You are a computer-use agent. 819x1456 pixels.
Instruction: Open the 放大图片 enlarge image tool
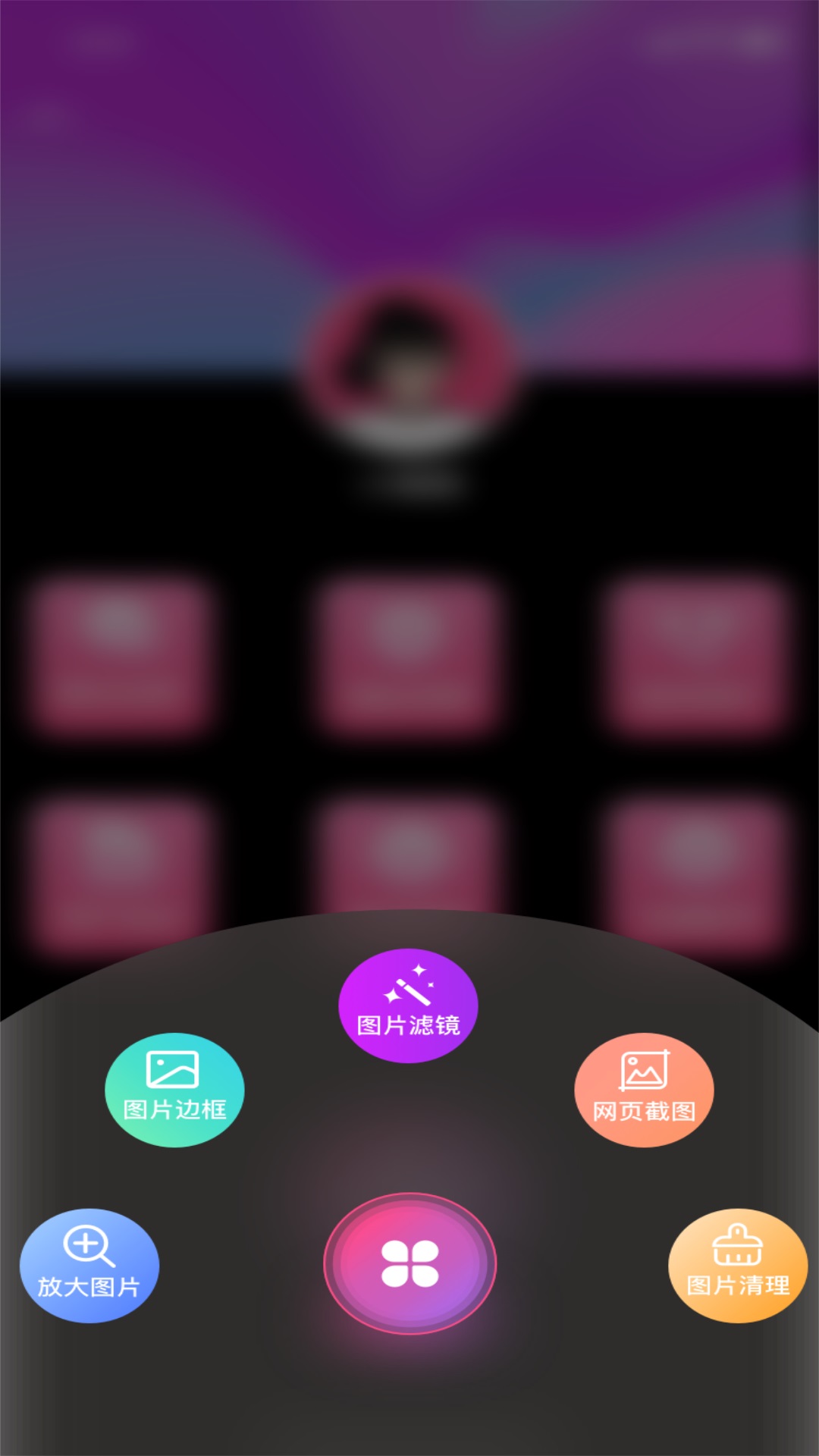coord(89,1266)
